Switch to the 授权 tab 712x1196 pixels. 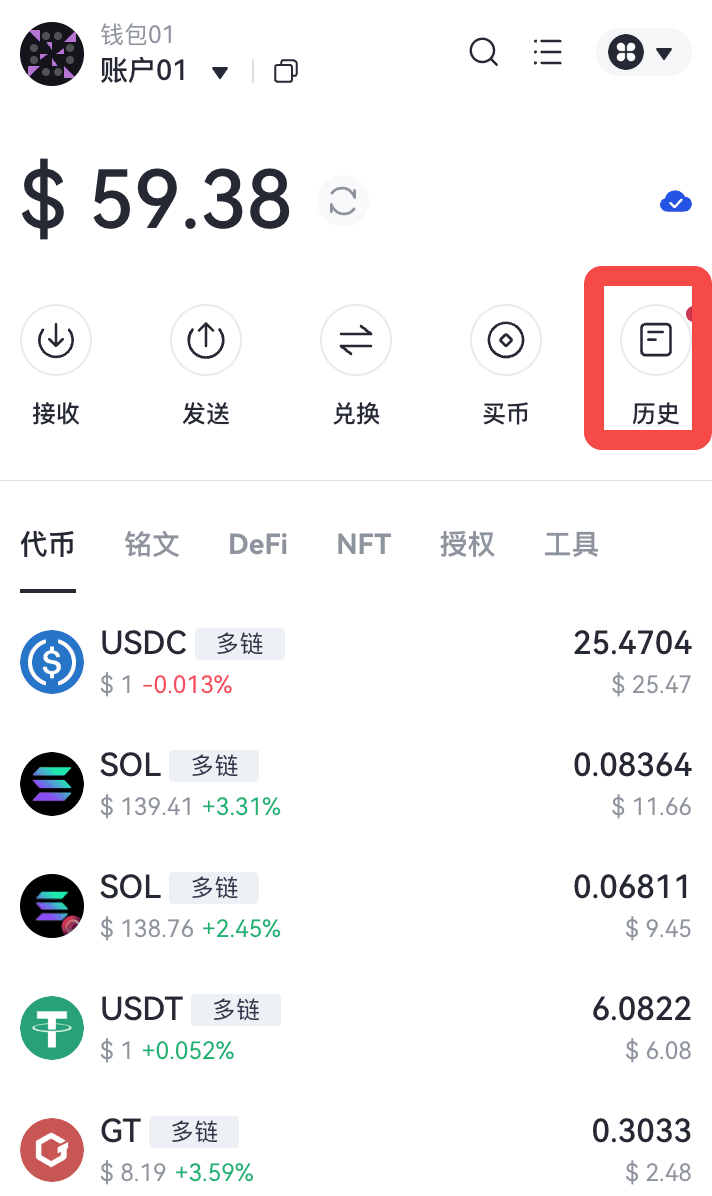467,544
